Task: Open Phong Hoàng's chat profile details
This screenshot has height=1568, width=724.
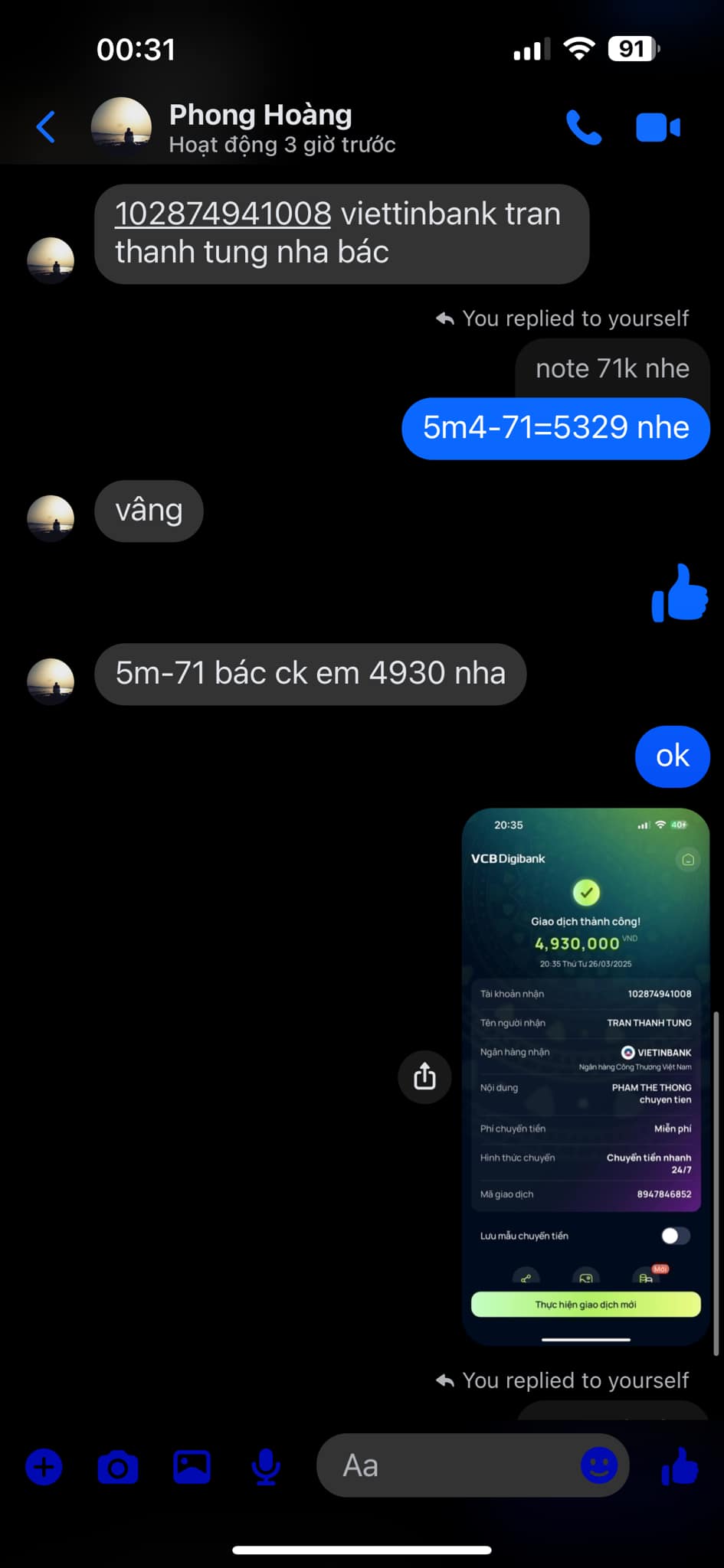Action: click(x=260, y=127)
